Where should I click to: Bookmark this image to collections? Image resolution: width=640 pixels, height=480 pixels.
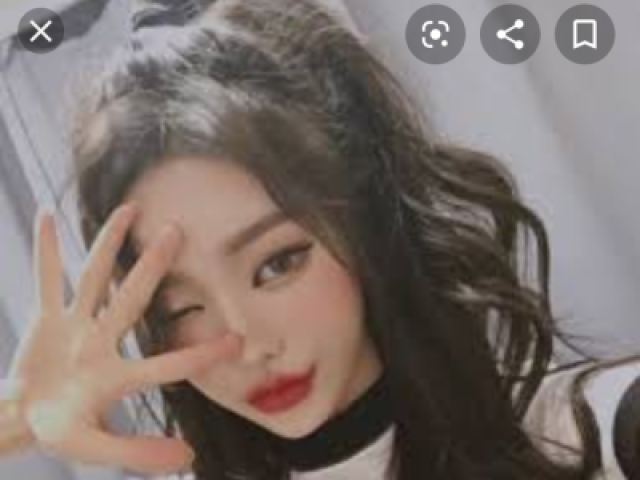585,35
